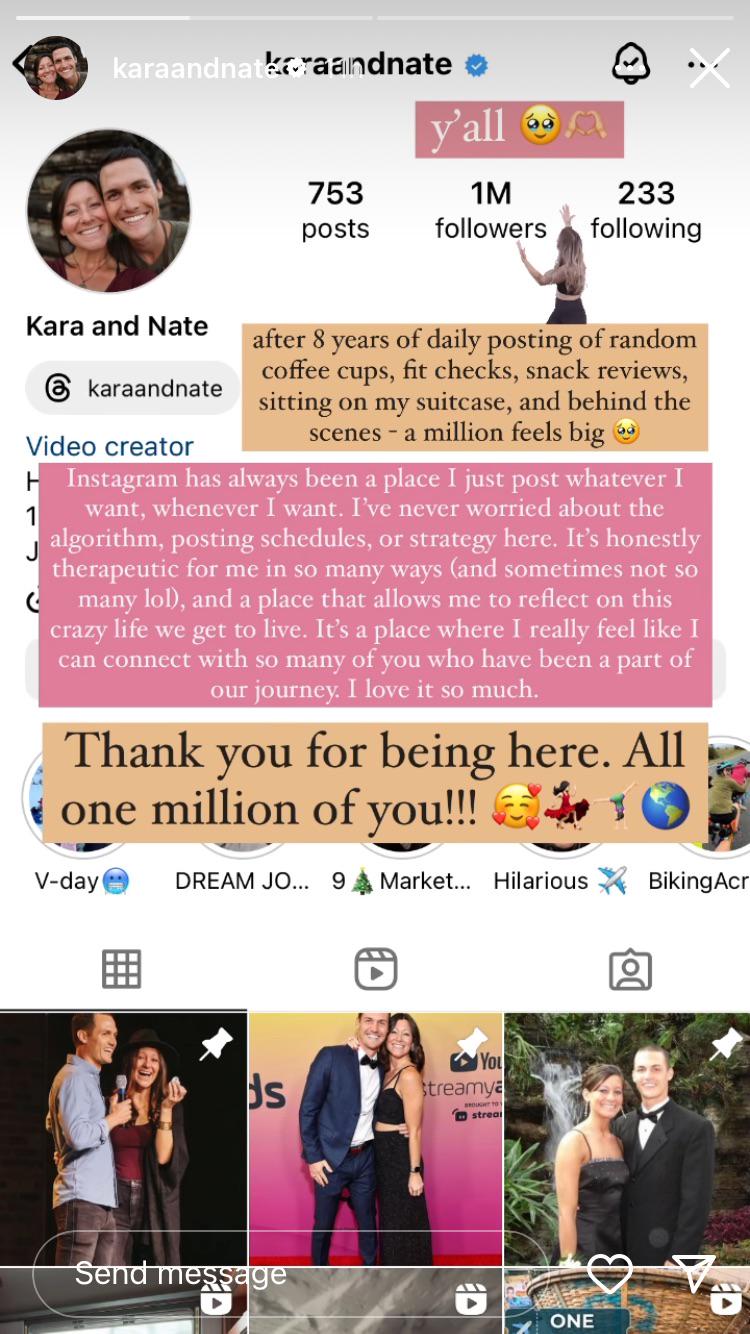Share this story via the paper plane
Viewport: 750px width, 1334px height.
[692, 1273]
